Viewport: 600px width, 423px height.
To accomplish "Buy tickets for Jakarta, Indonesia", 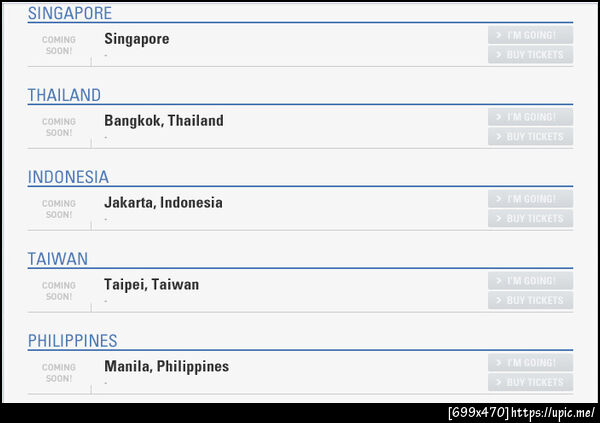I will pos(530,219).
